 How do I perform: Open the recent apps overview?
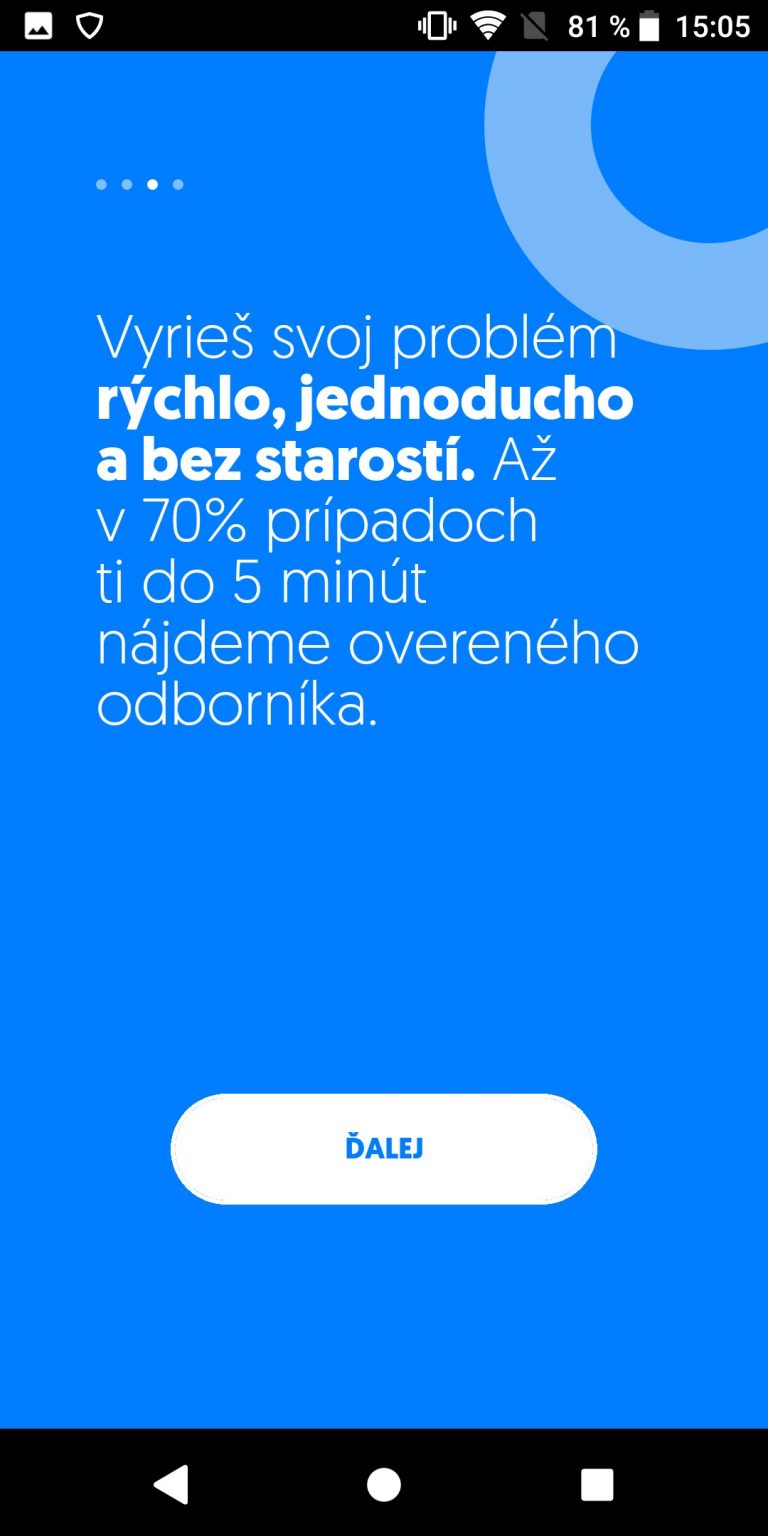coord(597,1485)
